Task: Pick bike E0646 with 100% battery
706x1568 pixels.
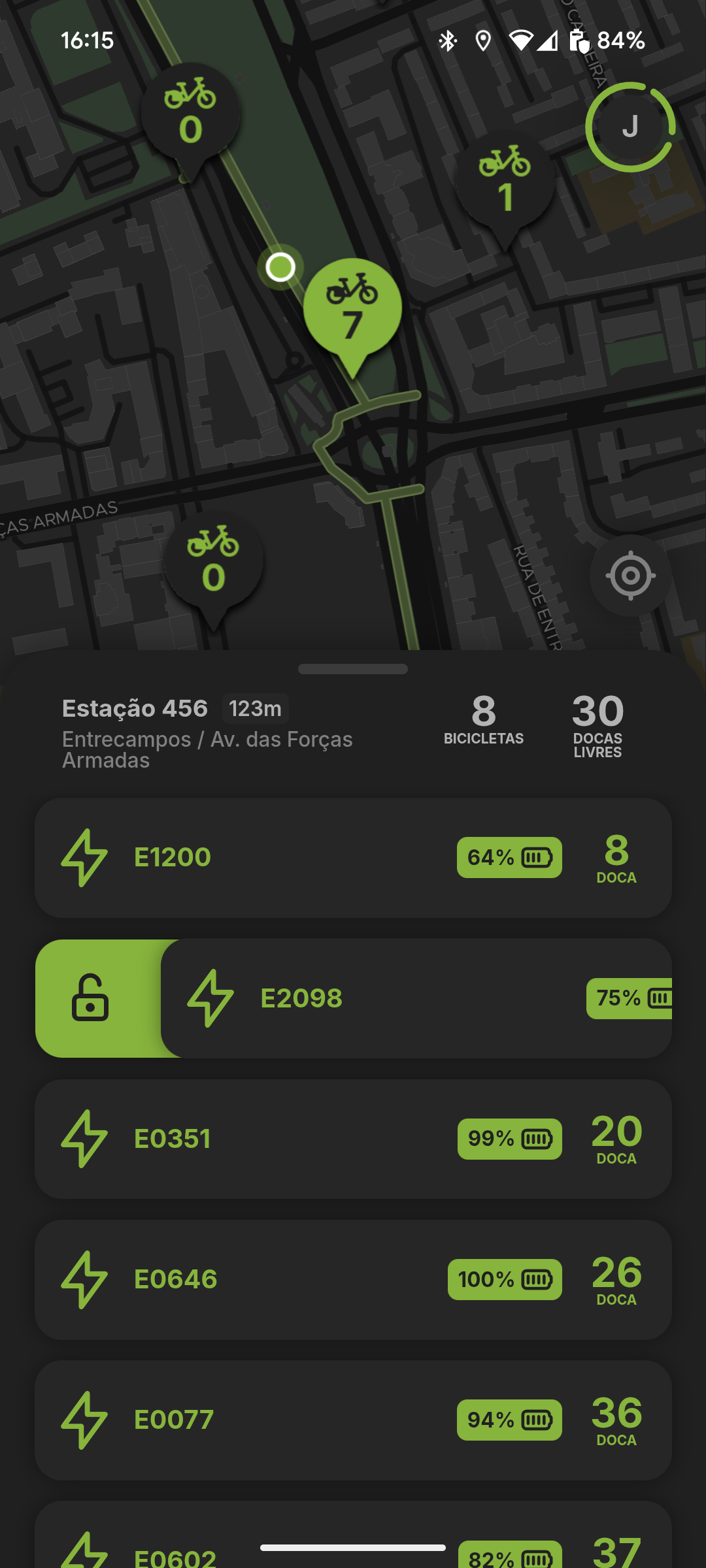Action: [353, 1279]
